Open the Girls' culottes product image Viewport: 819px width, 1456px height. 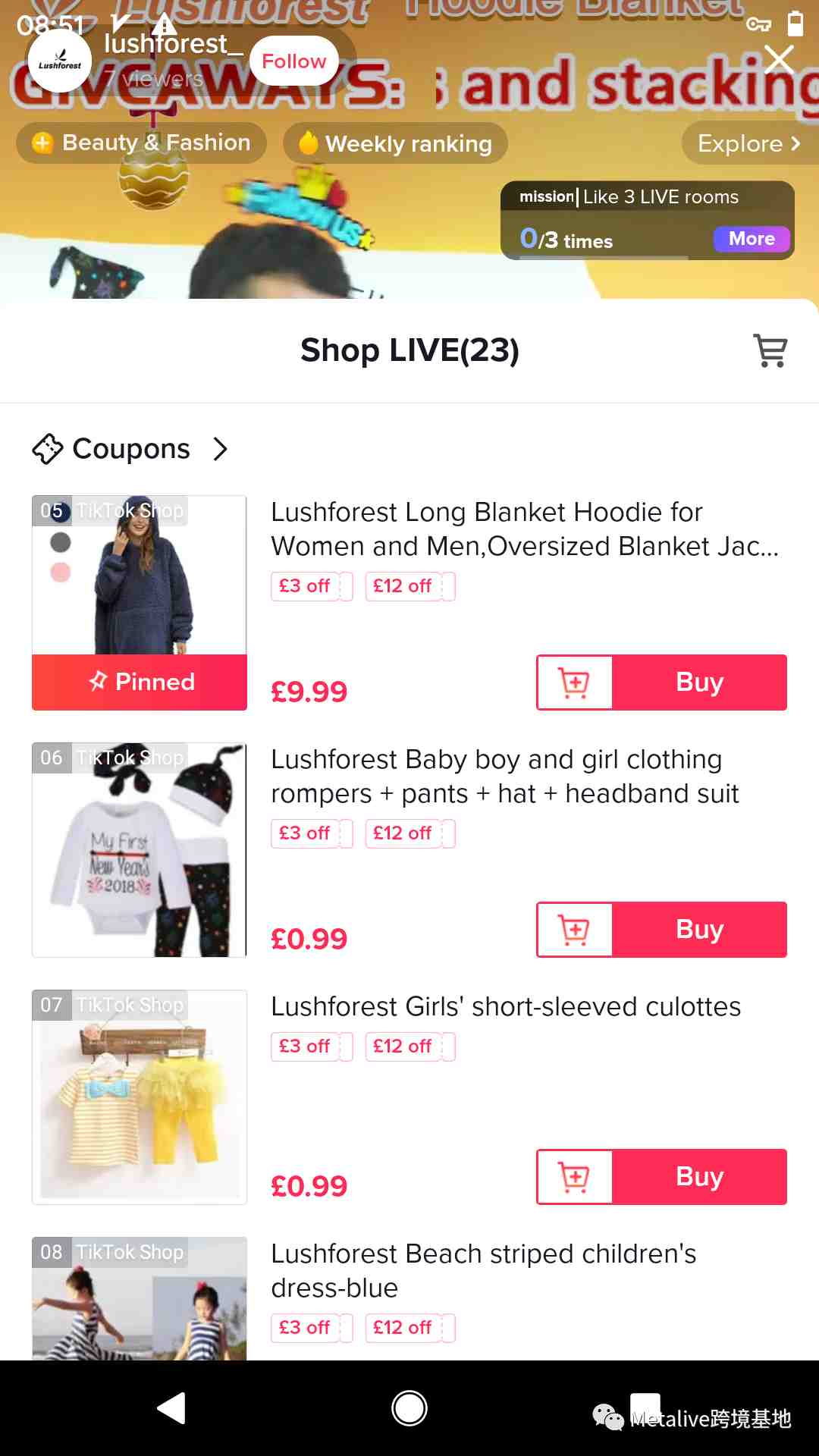140,1097
